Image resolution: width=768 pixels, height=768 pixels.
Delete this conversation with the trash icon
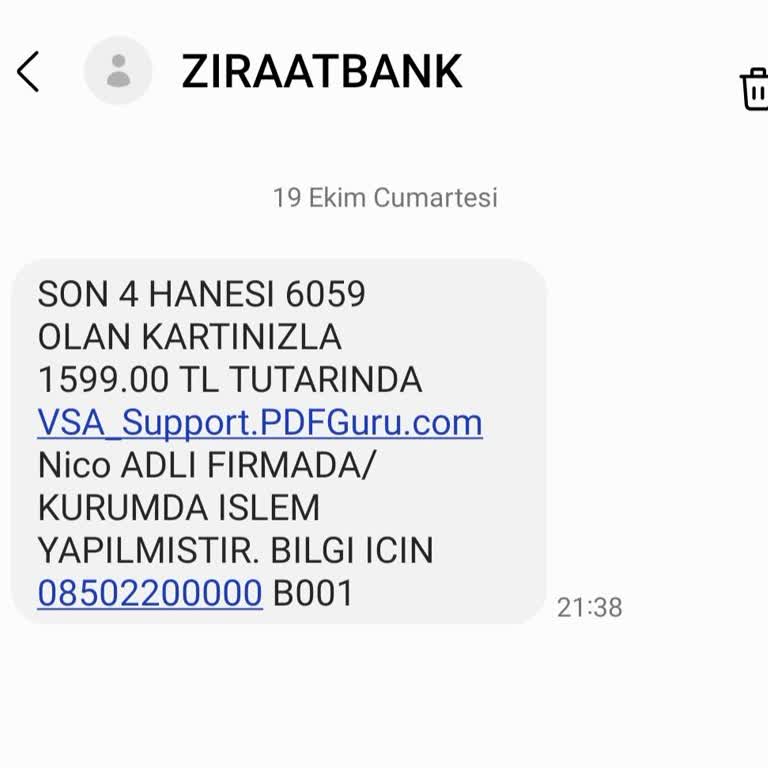point(754,88)
